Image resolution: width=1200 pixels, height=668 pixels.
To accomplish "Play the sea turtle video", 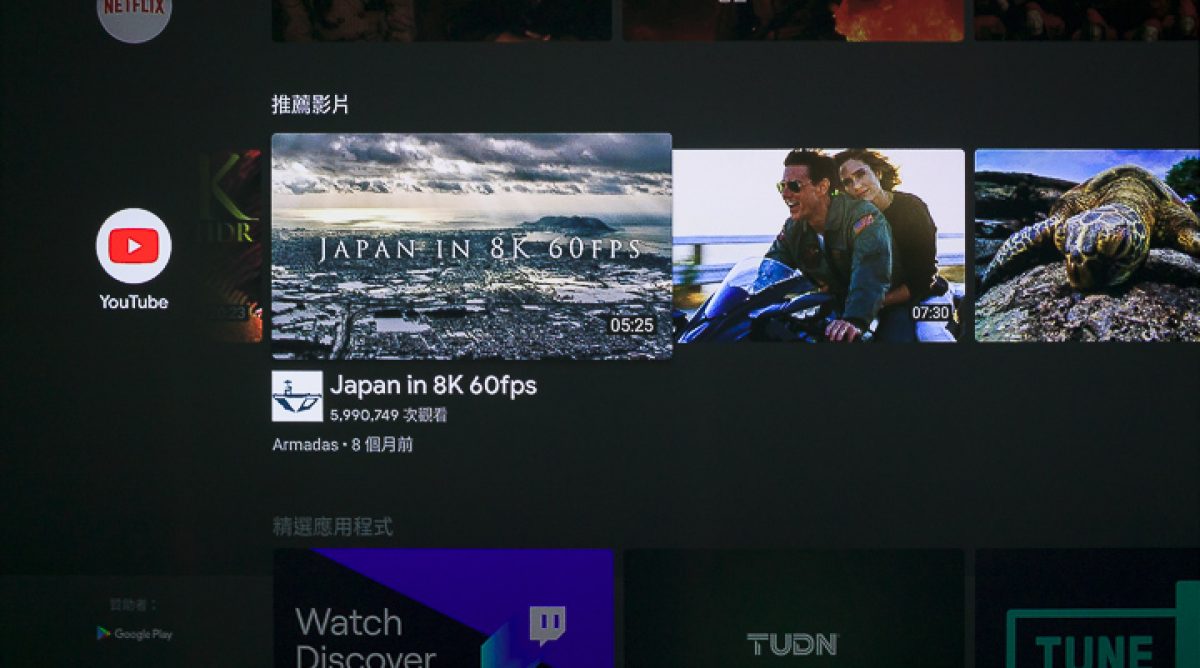I will coord(1087,246).
